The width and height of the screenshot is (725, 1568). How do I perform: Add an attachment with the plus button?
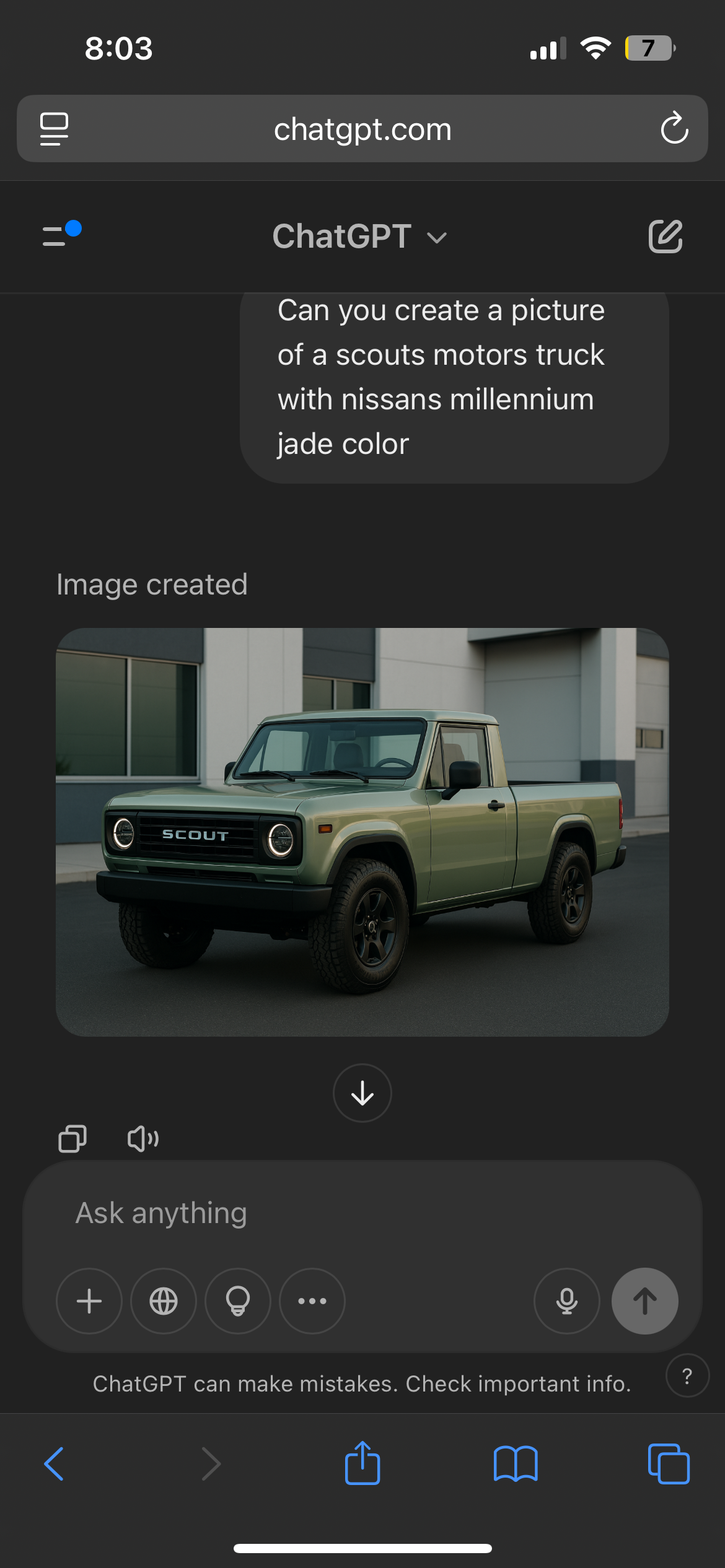(x=89, y=1301)
